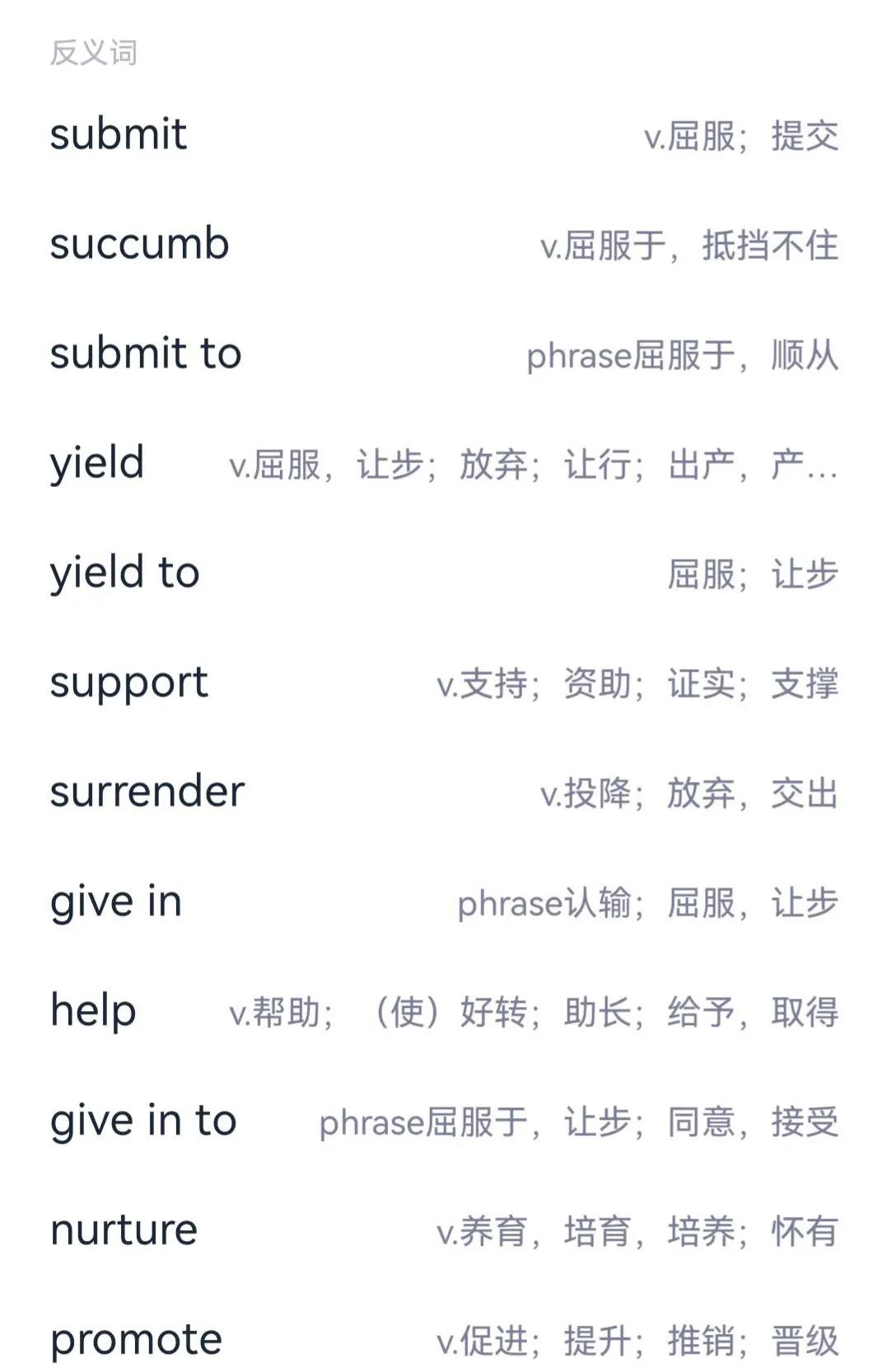Open the yield entry
Screen dimensions: 873x1372
[96, 463]
